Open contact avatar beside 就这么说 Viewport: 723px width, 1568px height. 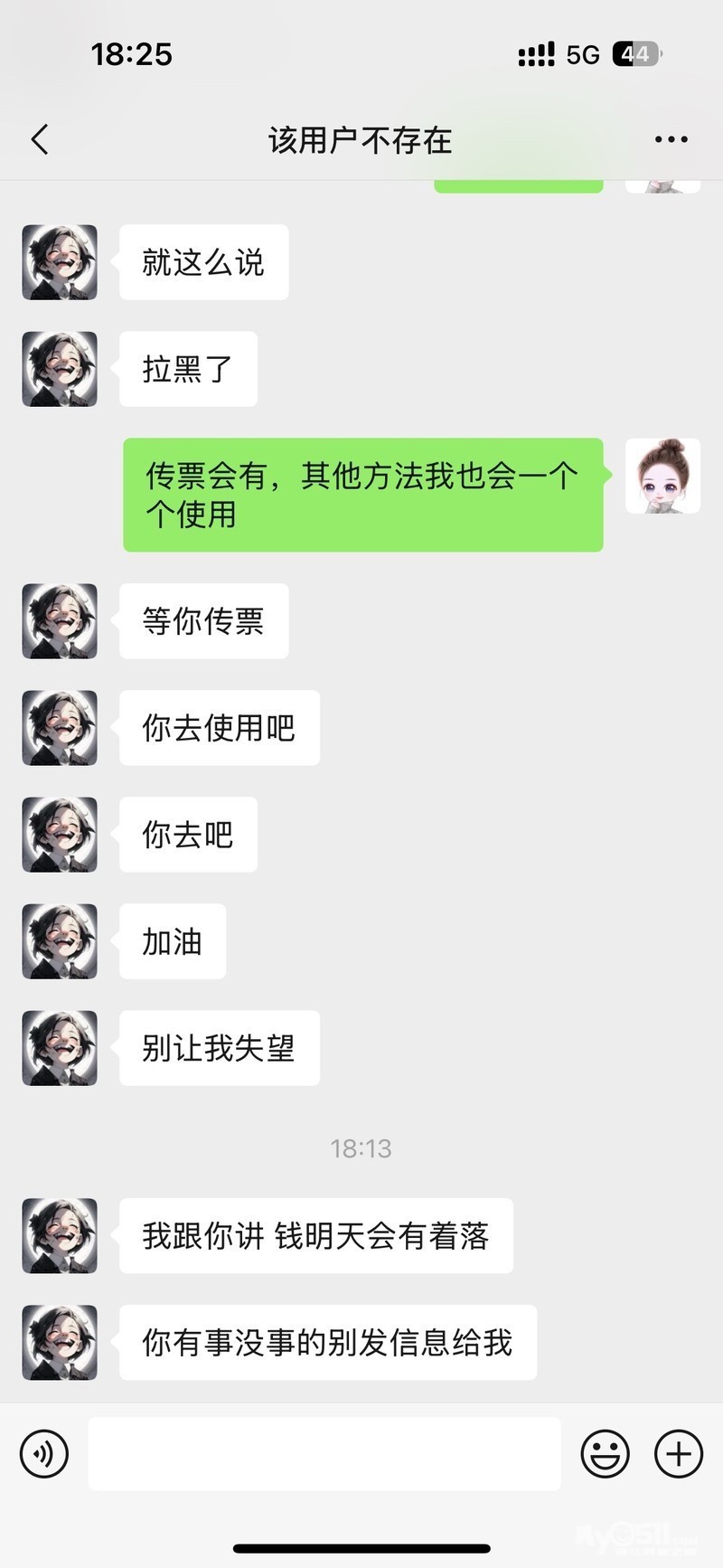(60, 262)
